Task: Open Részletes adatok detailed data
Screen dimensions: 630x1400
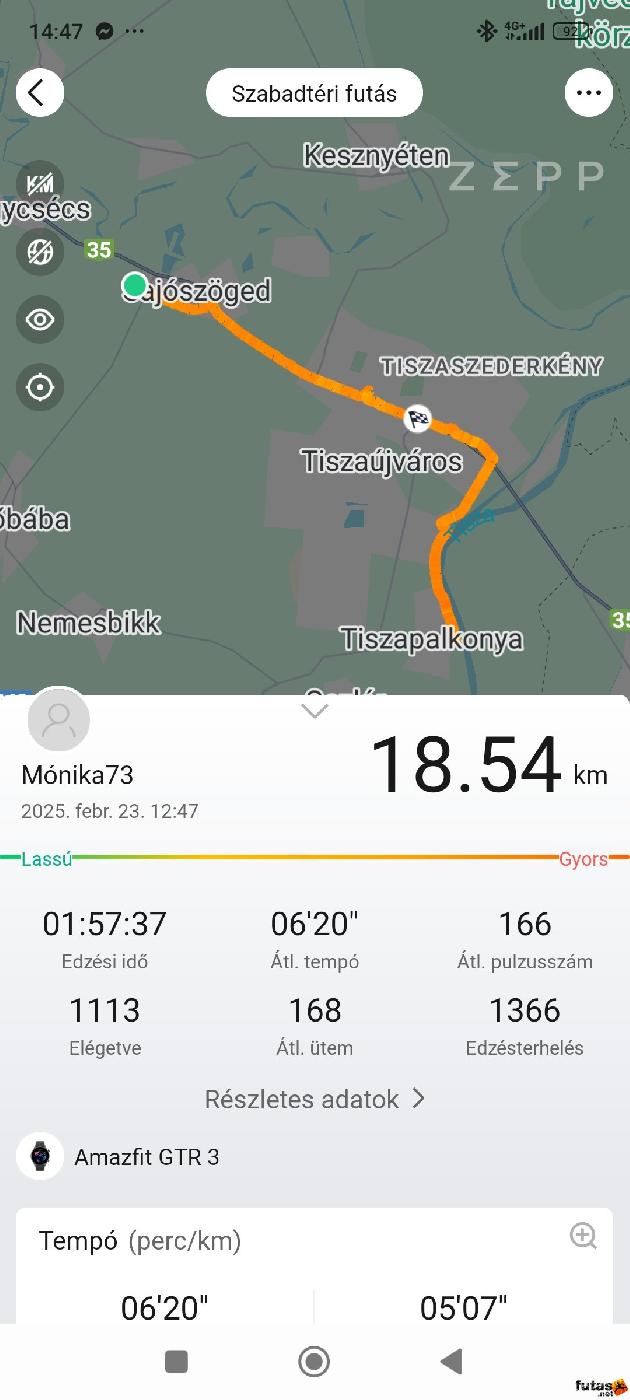Action: [x=315, y=1099]
